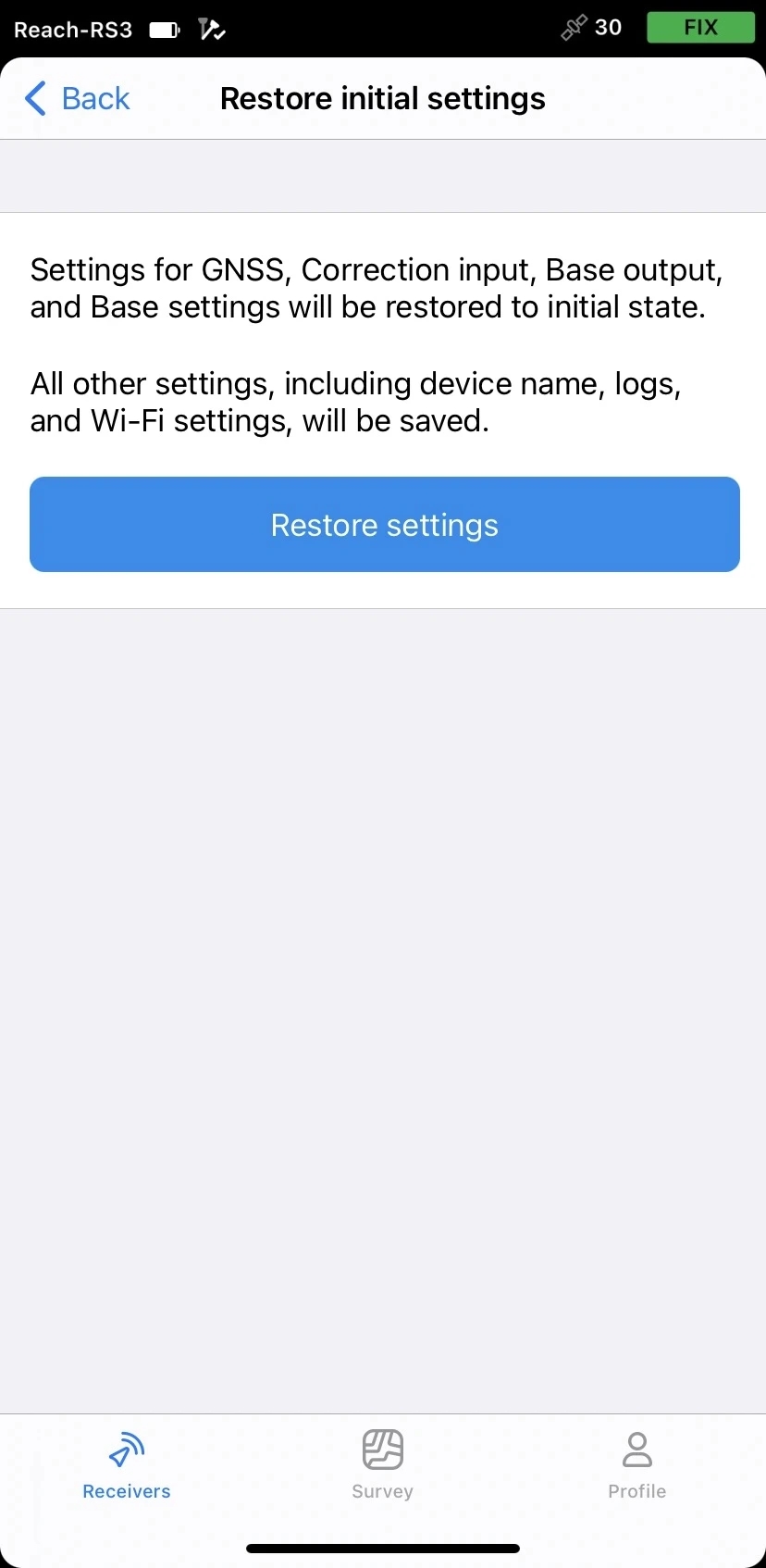The width and height of the screenshot is (766, 1568).
Task: Select the Receivers tab label
Action: [126, 1491]
